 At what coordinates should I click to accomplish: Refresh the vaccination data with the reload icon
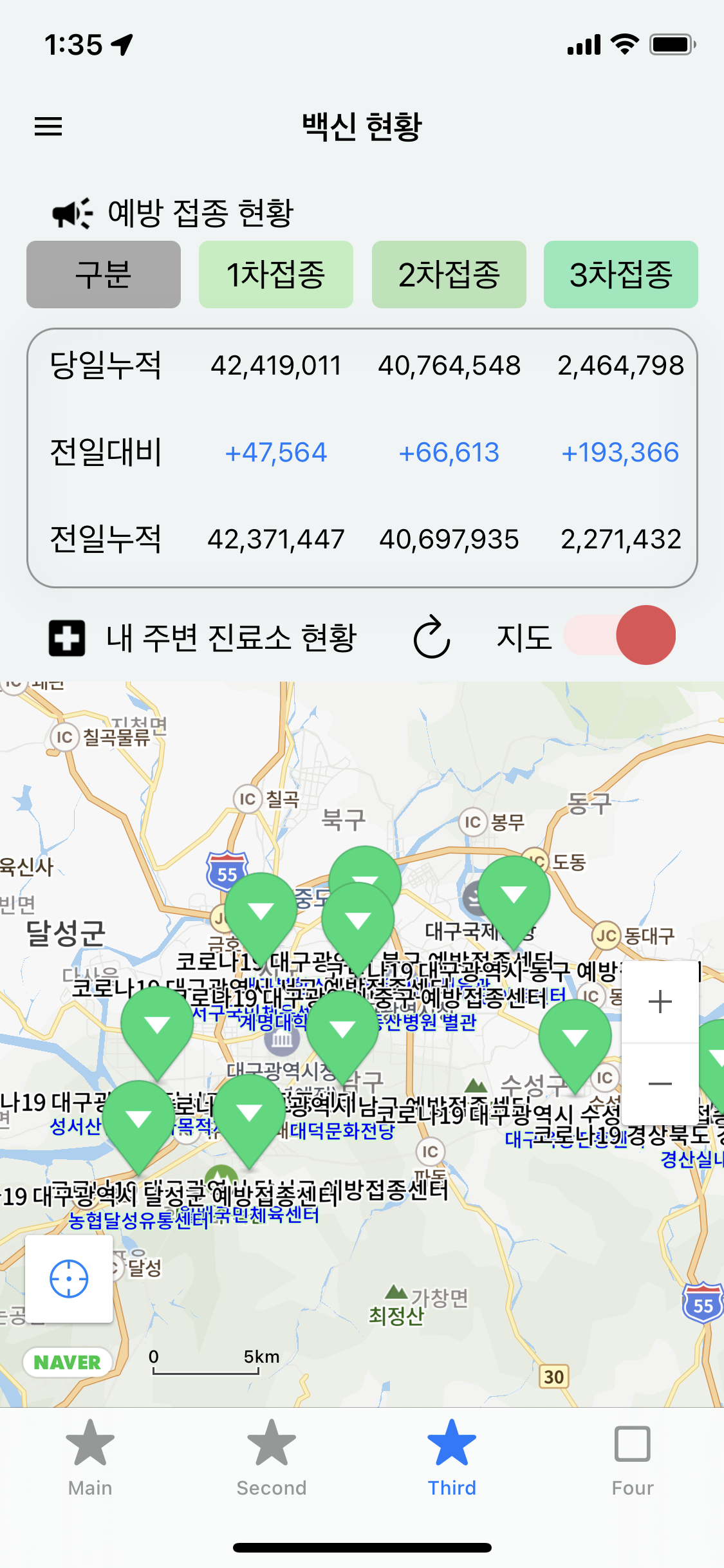click(x=431, y=636)
